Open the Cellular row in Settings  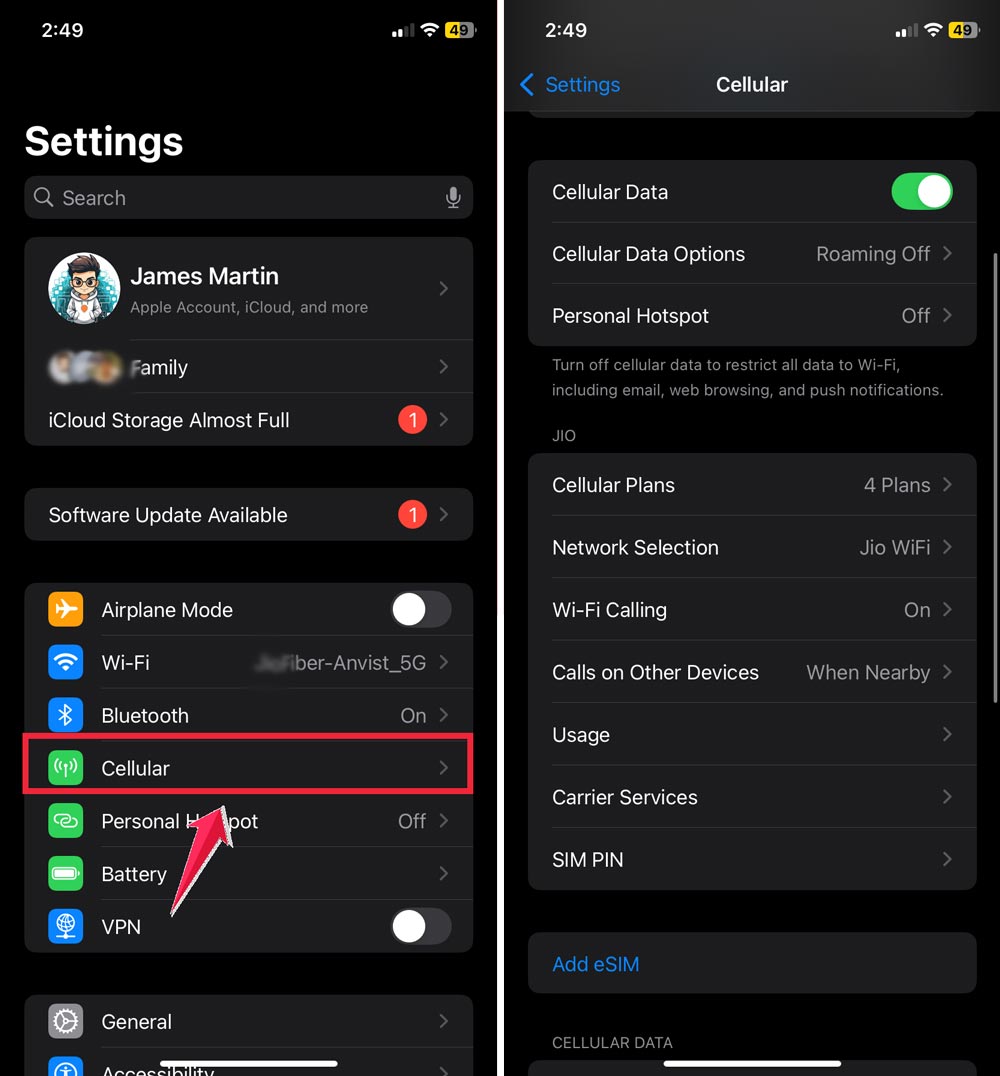pos(248,768)
